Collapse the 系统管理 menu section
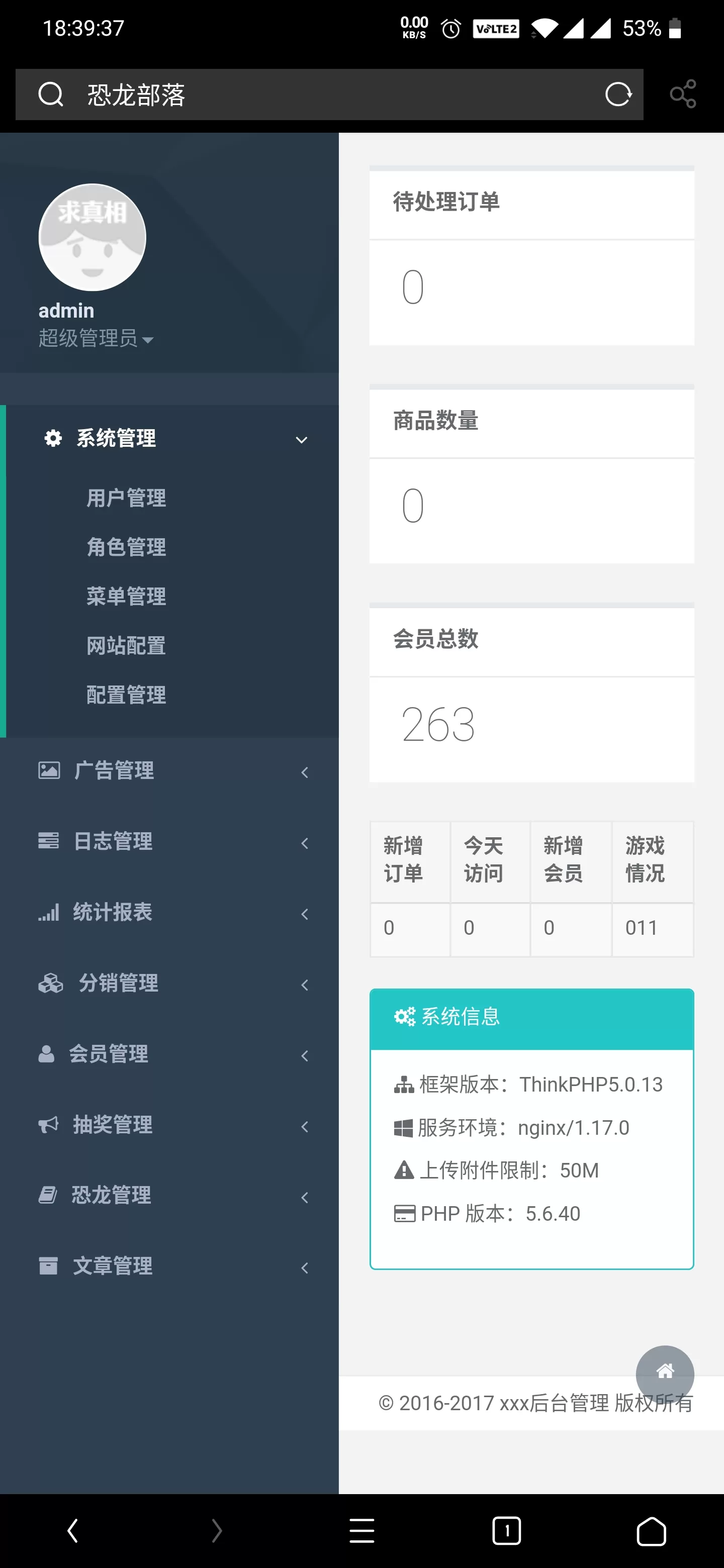Image resolution: width=724 pixels, height=1568 pixels. pyautogui.click(x=169, y=438)
